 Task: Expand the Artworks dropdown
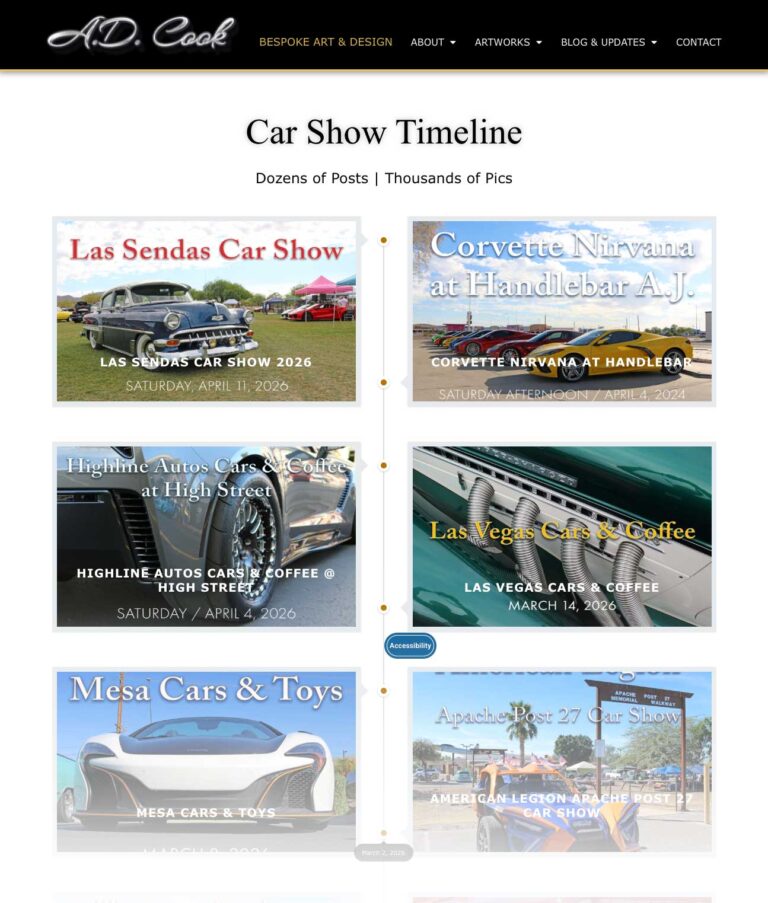pyautogui.click(x=508, y=42)
